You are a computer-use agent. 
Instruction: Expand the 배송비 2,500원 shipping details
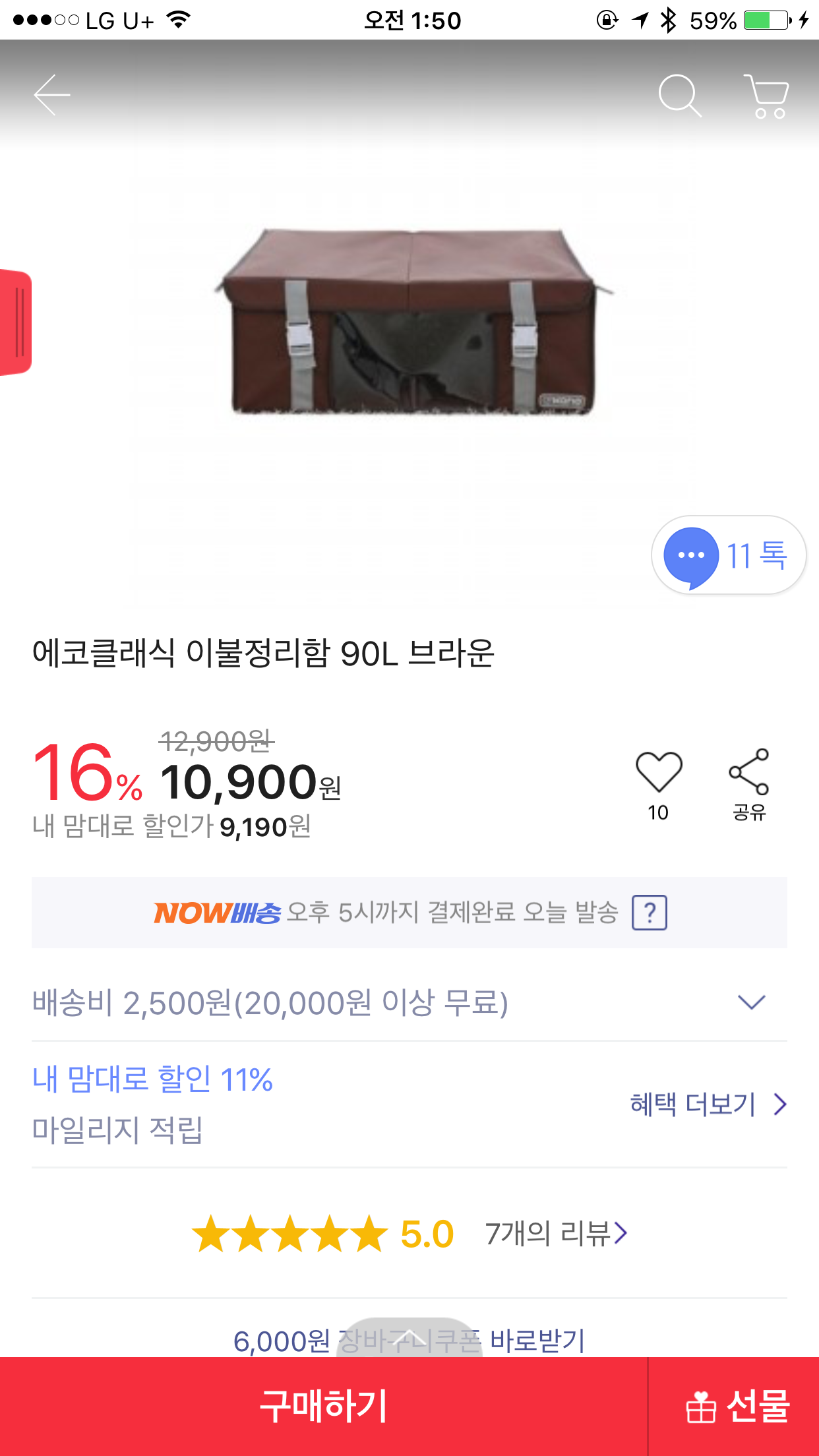(751, 1002)
